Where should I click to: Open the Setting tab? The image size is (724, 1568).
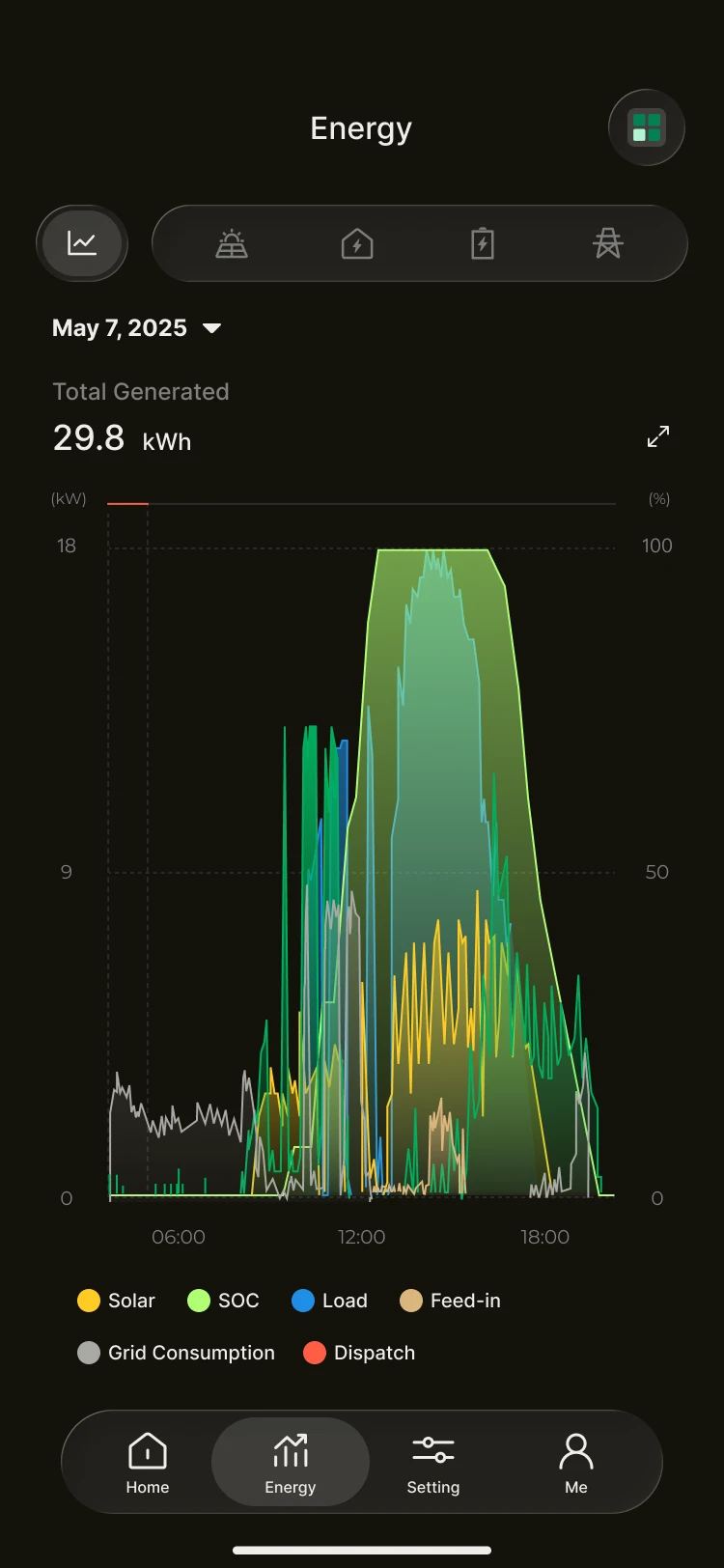point(433,1462)
